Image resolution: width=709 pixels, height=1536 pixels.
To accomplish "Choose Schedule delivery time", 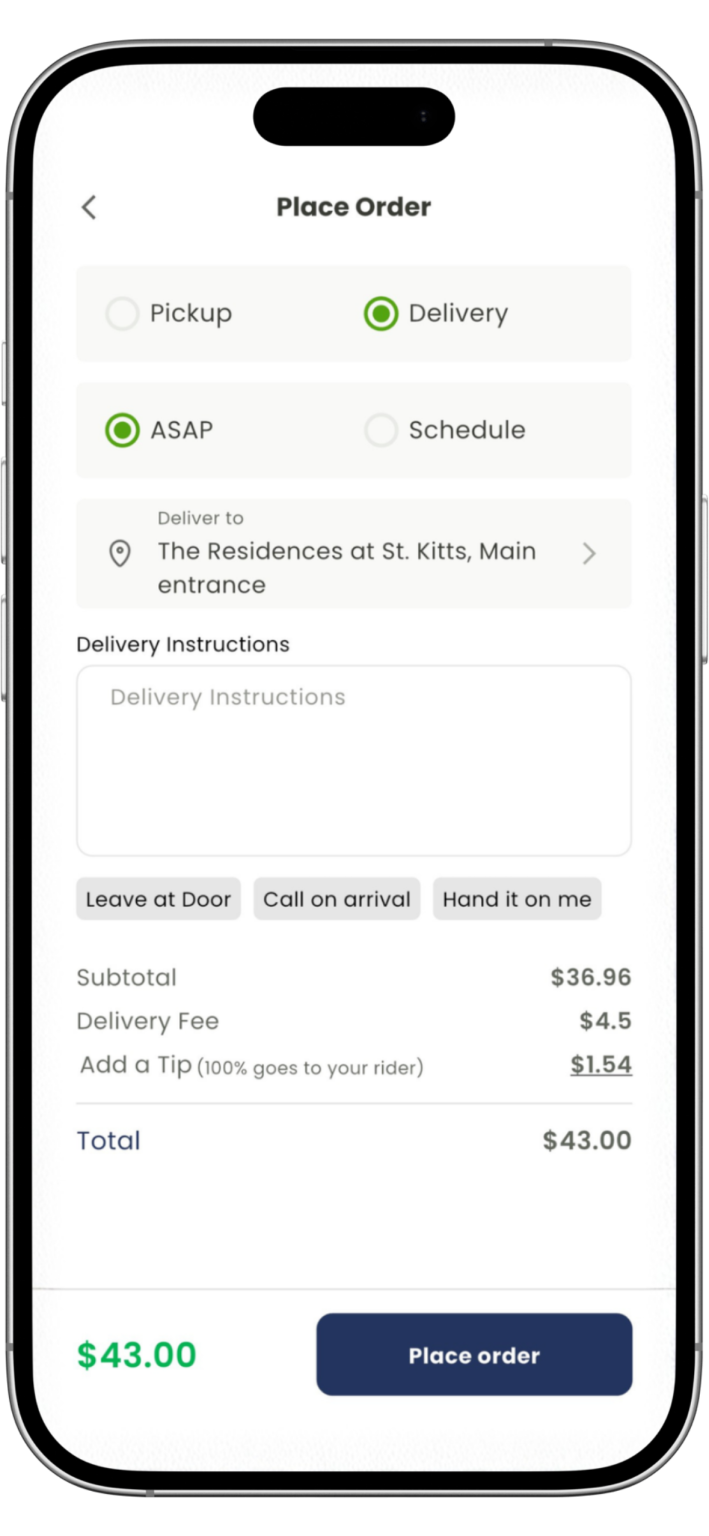I will point(381,431).
